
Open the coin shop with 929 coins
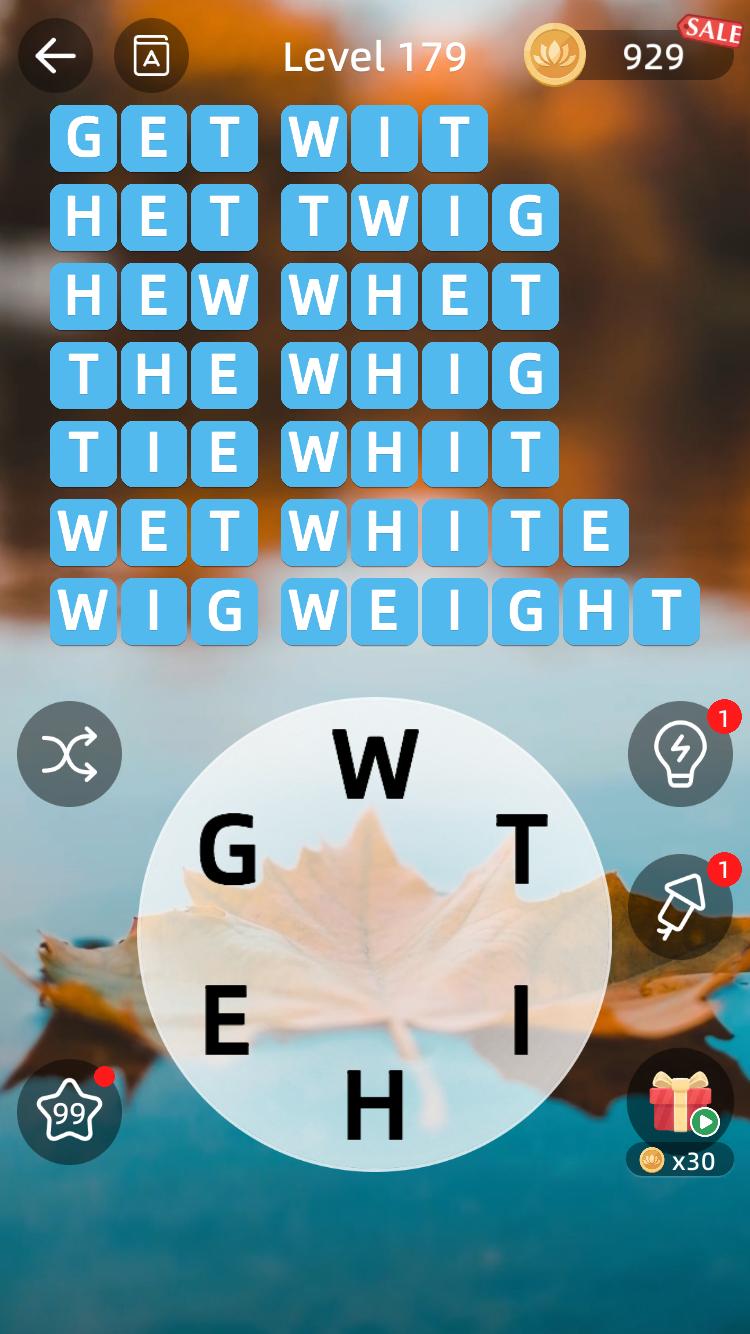click(630, 56)
